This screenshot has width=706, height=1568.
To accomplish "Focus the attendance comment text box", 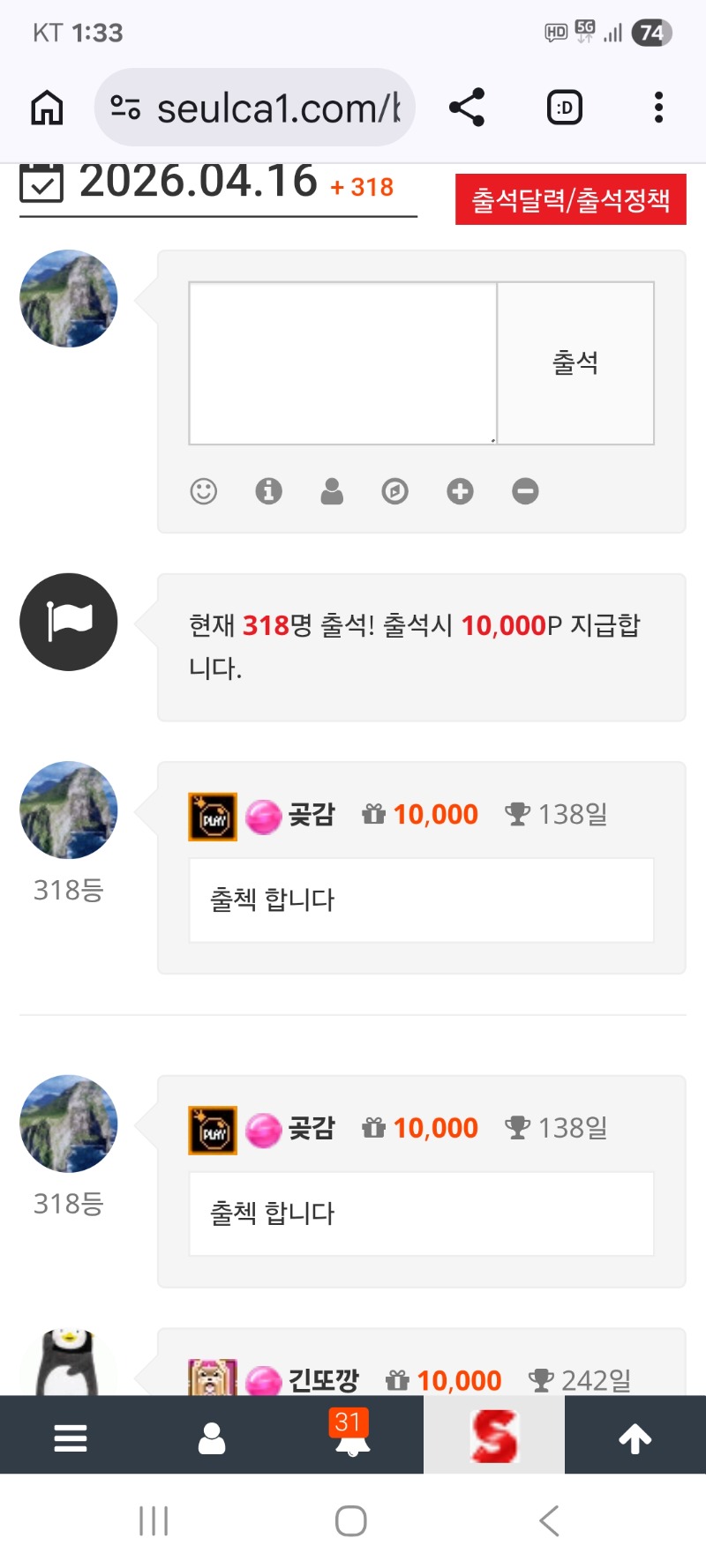I will point(342,363).
